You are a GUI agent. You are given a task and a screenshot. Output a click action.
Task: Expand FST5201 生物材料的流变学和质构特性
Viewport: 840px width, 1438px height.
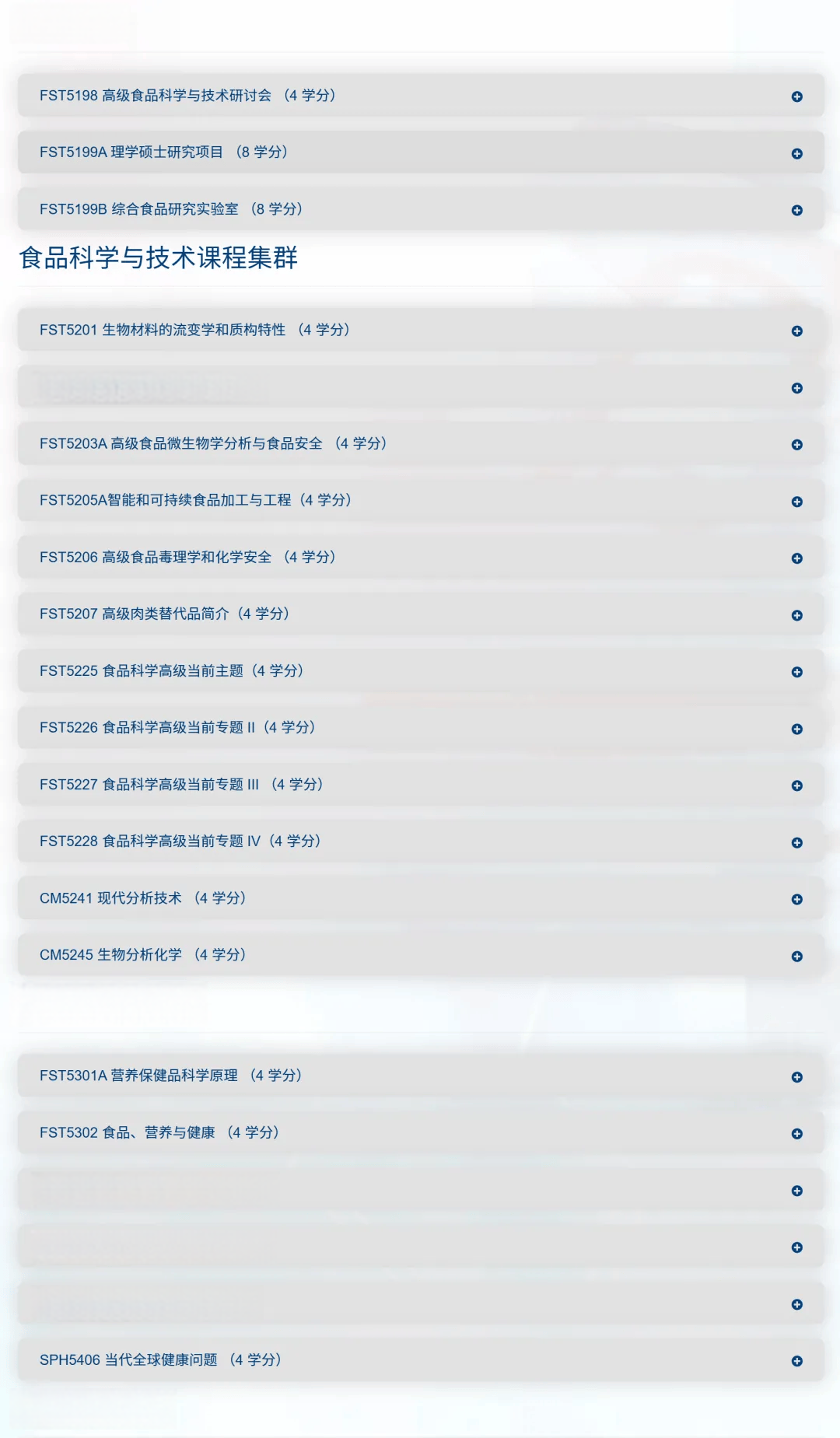(420, 330)
